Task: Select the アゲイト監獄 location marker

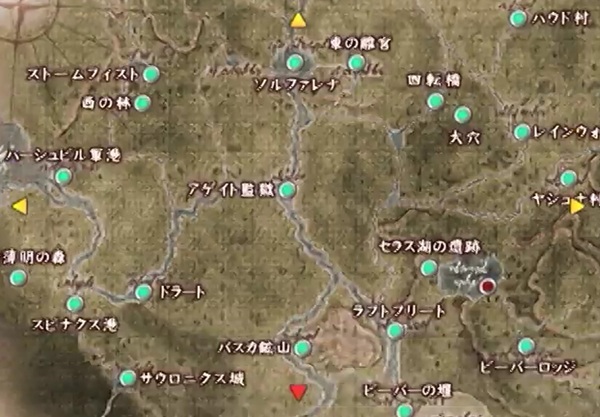Action: coord(288,190)
